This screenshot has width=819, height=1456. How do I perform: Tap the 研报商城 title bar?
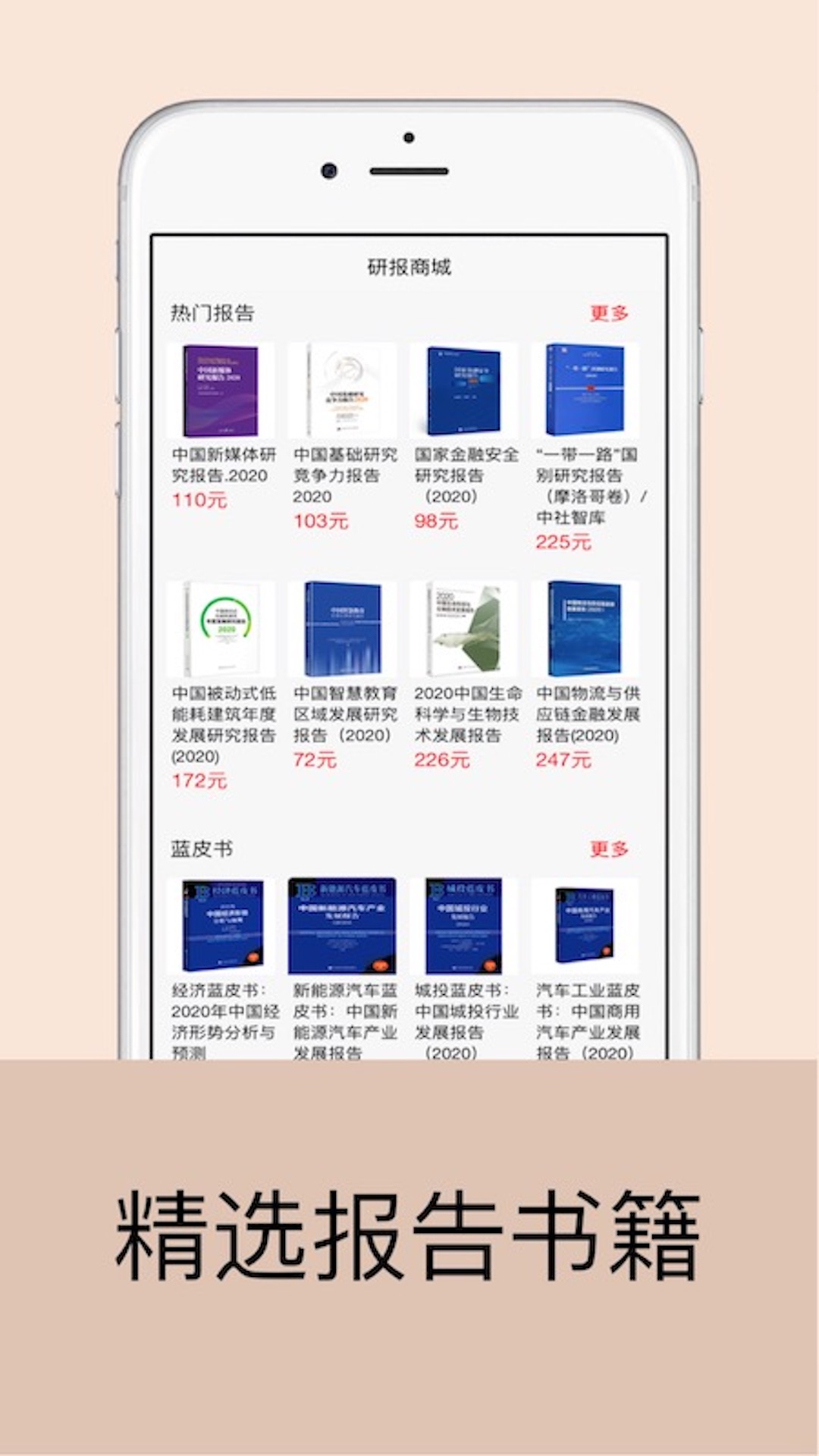coord(409,265)
